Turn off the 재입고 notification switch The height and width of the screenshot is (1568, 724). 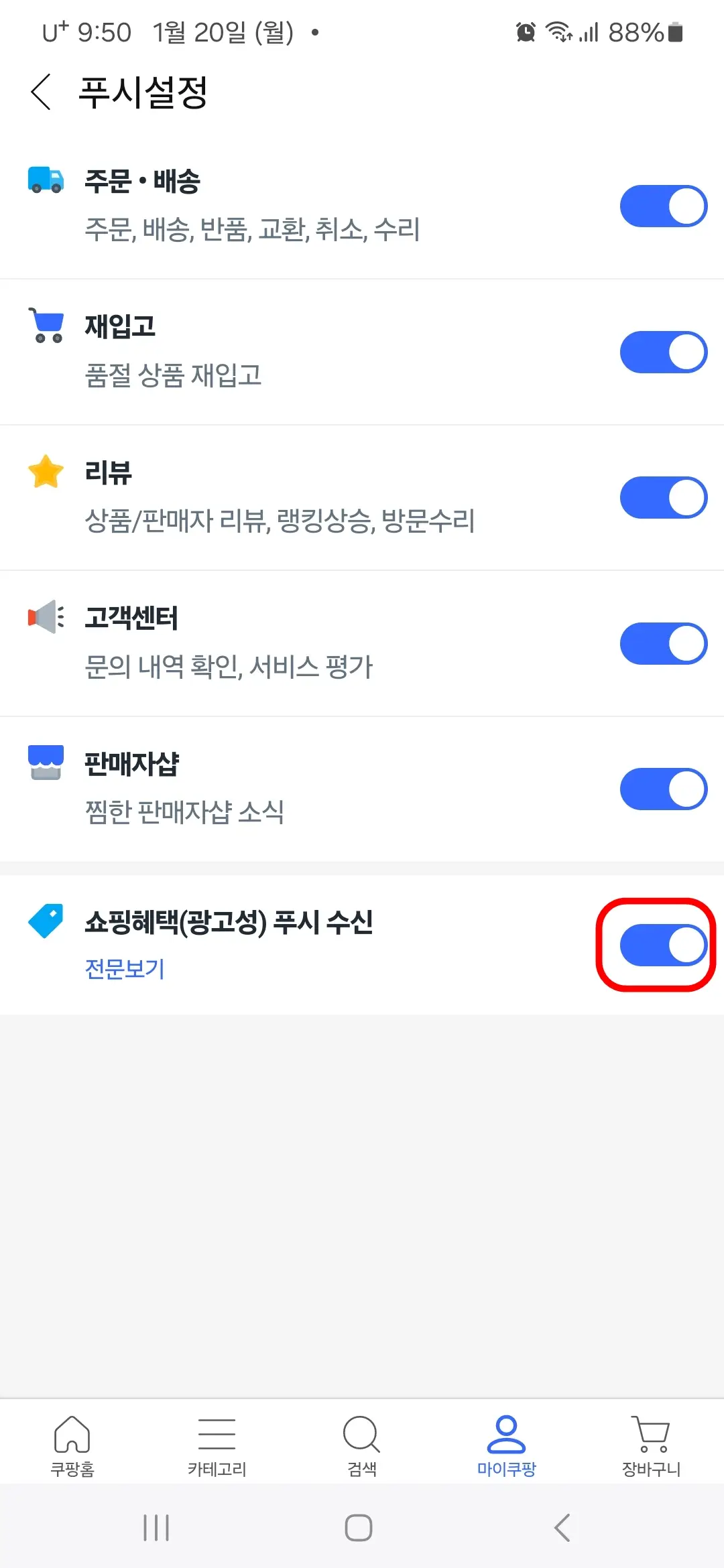coord(663,350)
